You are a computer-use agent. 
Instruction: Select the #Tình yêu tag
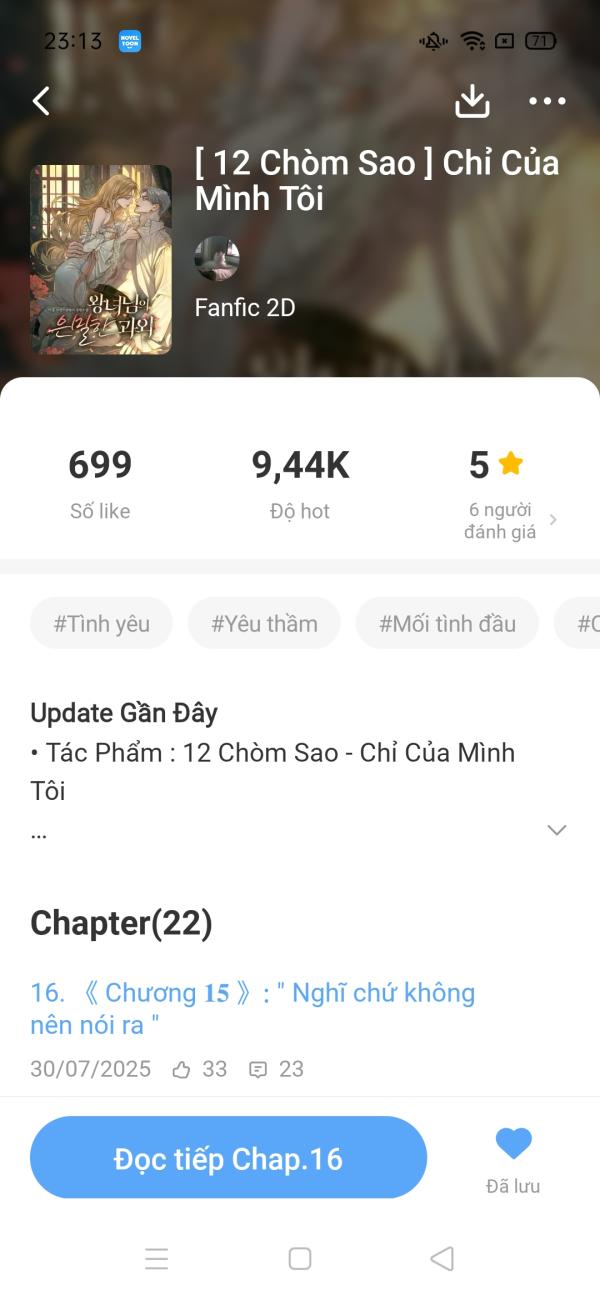pyautogui.click(x=101, y=624)
